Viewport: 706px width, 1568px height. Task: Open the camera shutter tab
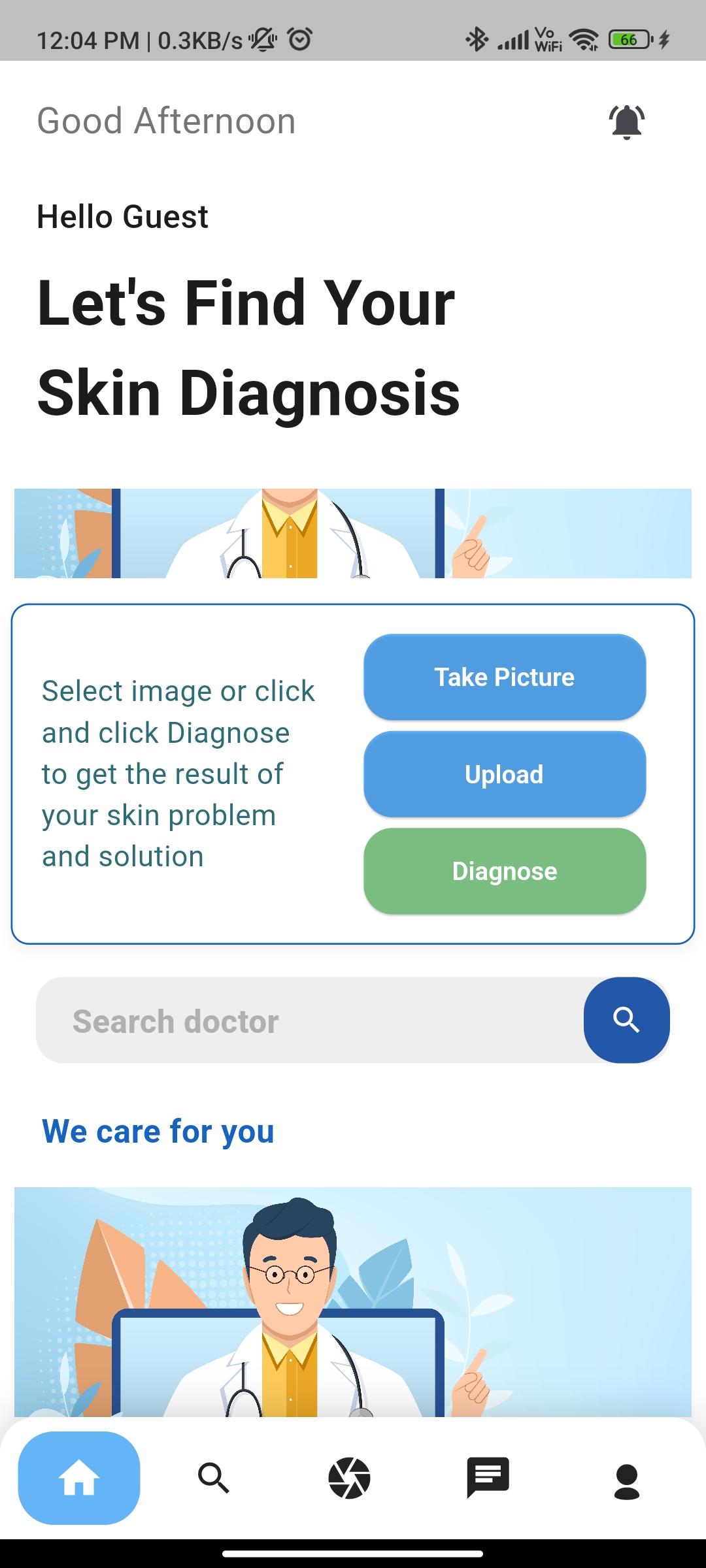[349, 1478]
